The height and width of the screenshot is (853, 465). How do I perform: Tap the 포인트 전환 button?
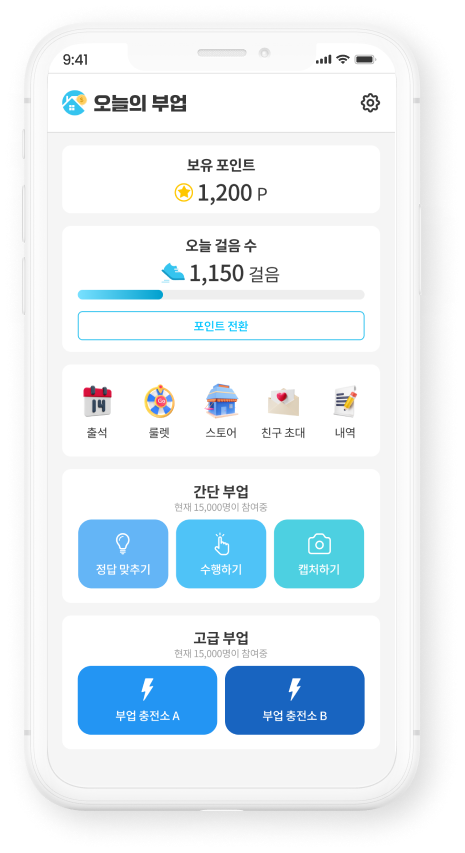coord(221,326)
